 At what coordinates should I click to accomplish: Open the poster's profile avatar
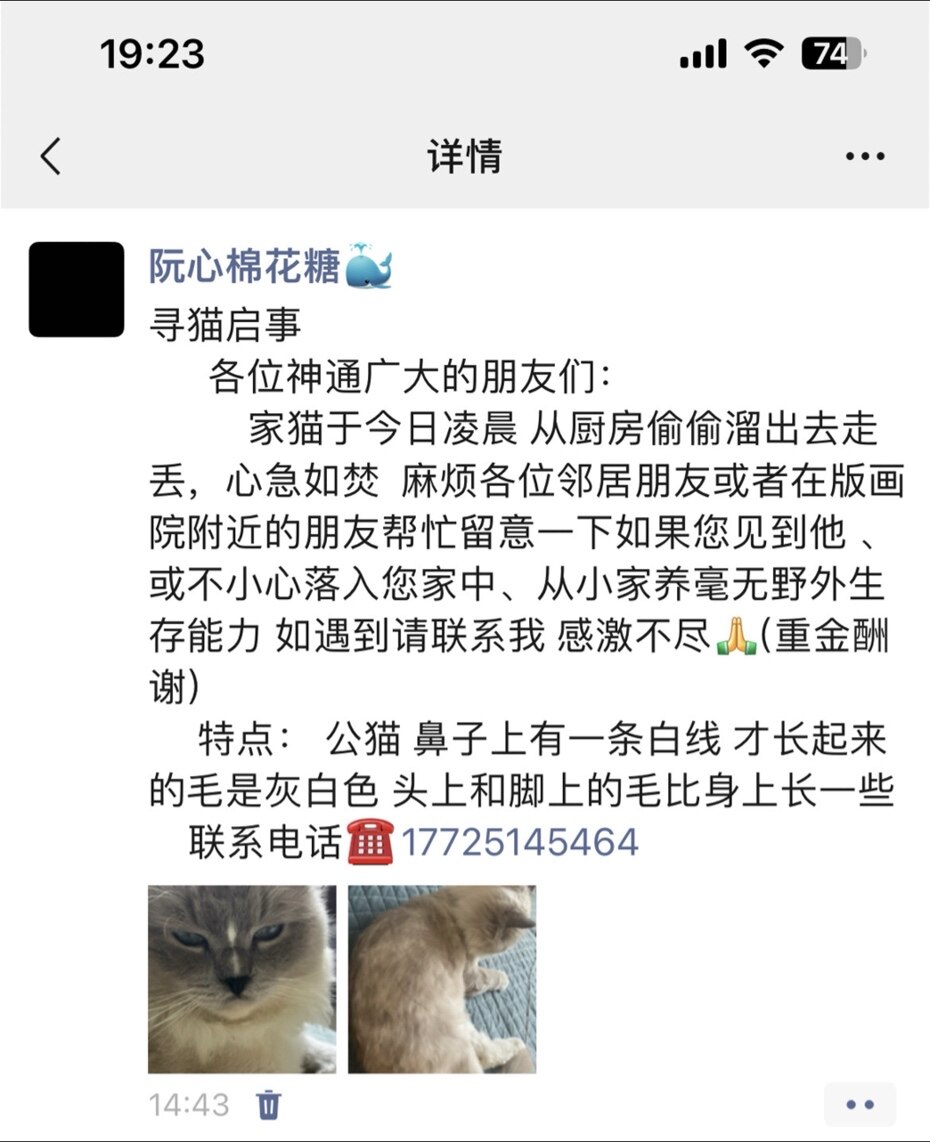coord(77,289)
